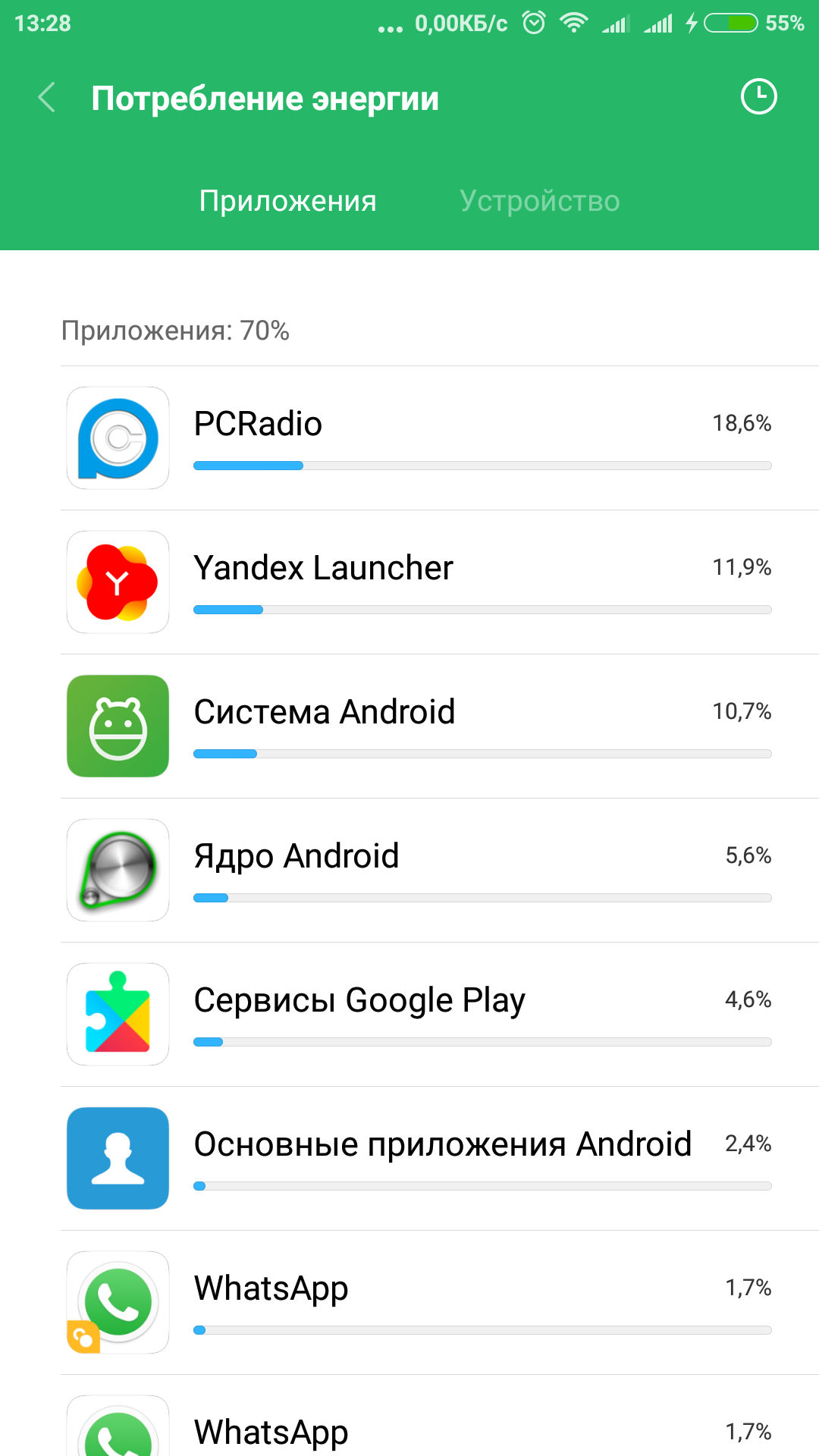
Task: View Yandex Launcher power consumption
Action: [x=440, y=582]
